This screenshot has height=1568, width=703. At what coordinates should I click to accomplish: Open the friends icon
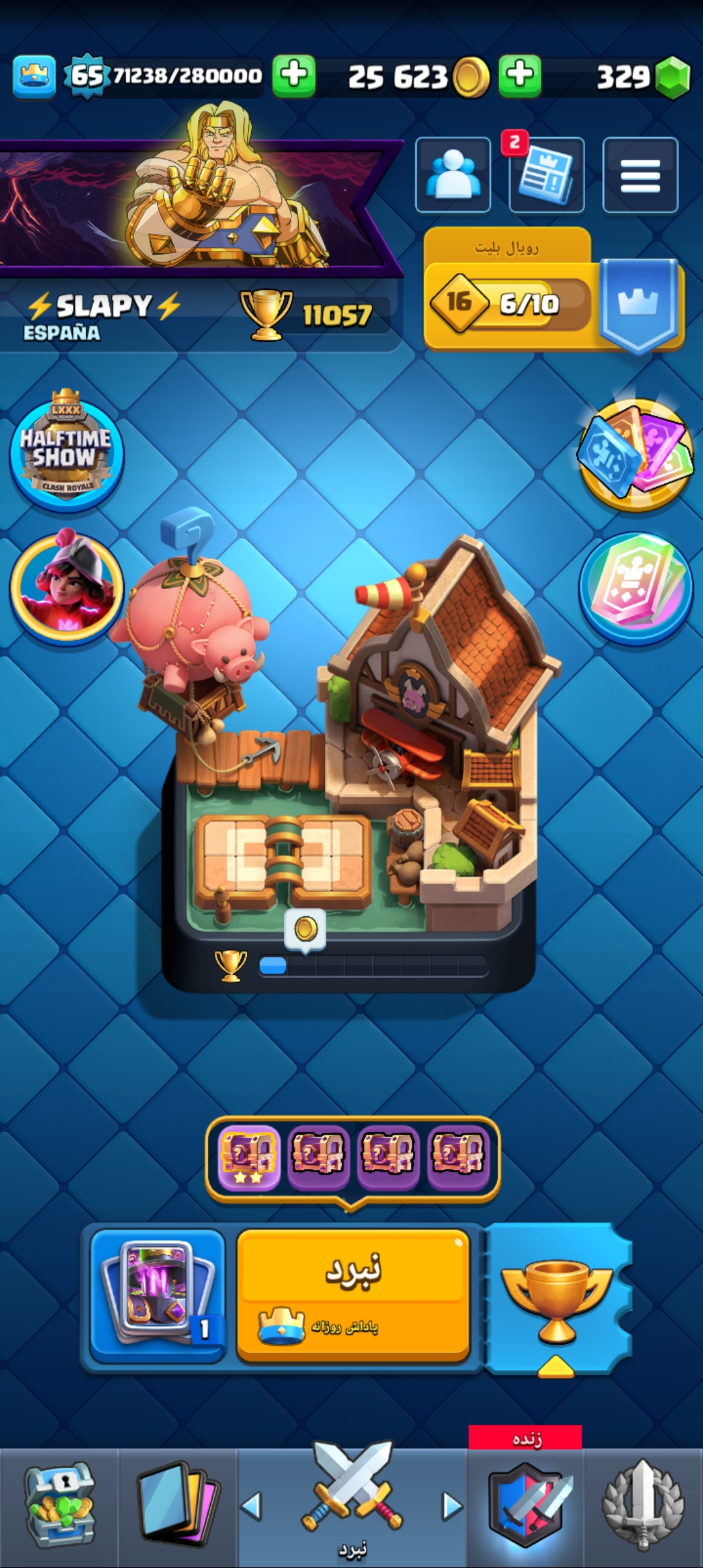click(x=453, y=175)
